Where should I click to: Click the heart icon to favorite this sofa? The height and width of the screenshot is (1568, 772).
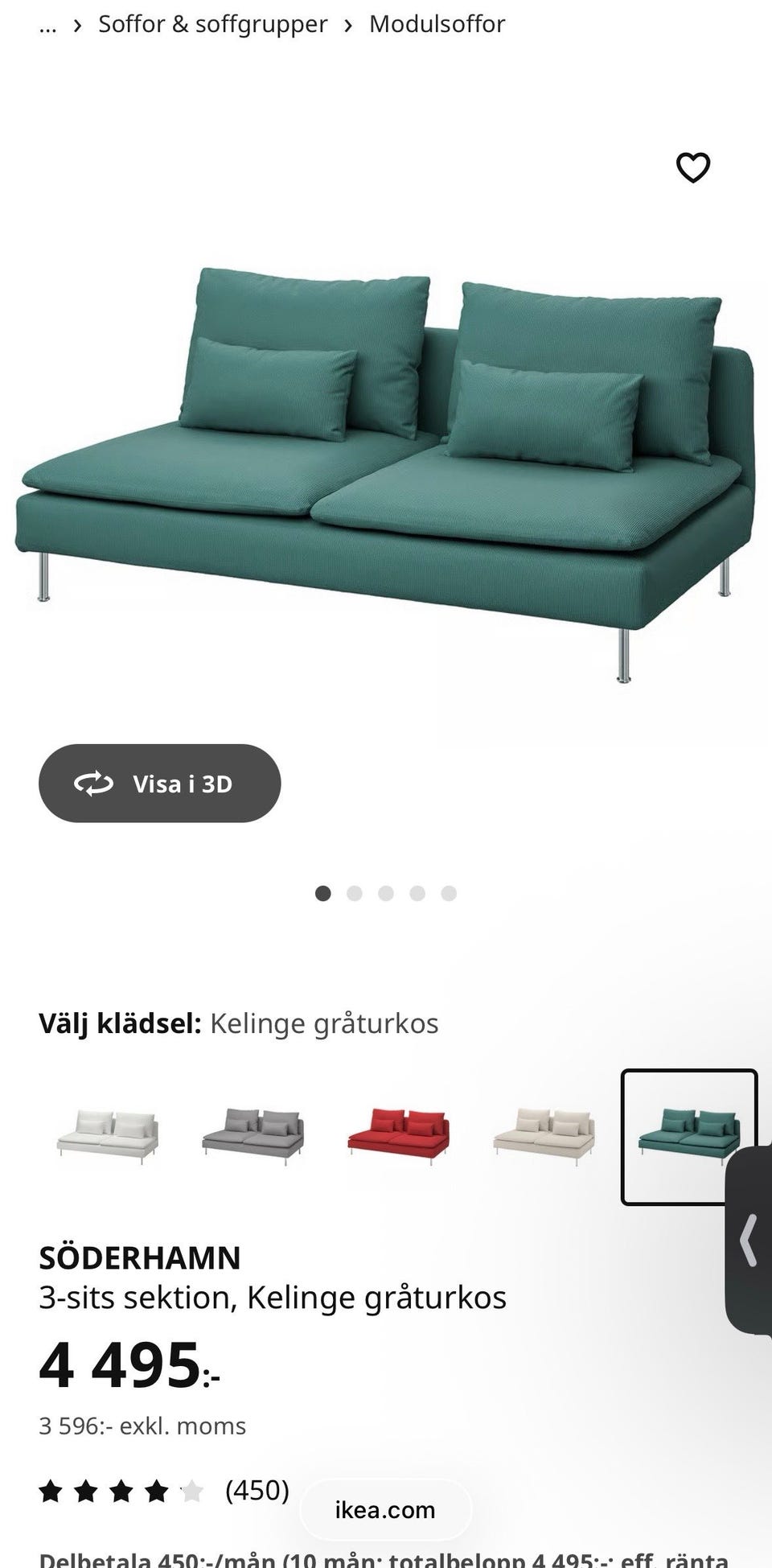click(x=692, y=167)
